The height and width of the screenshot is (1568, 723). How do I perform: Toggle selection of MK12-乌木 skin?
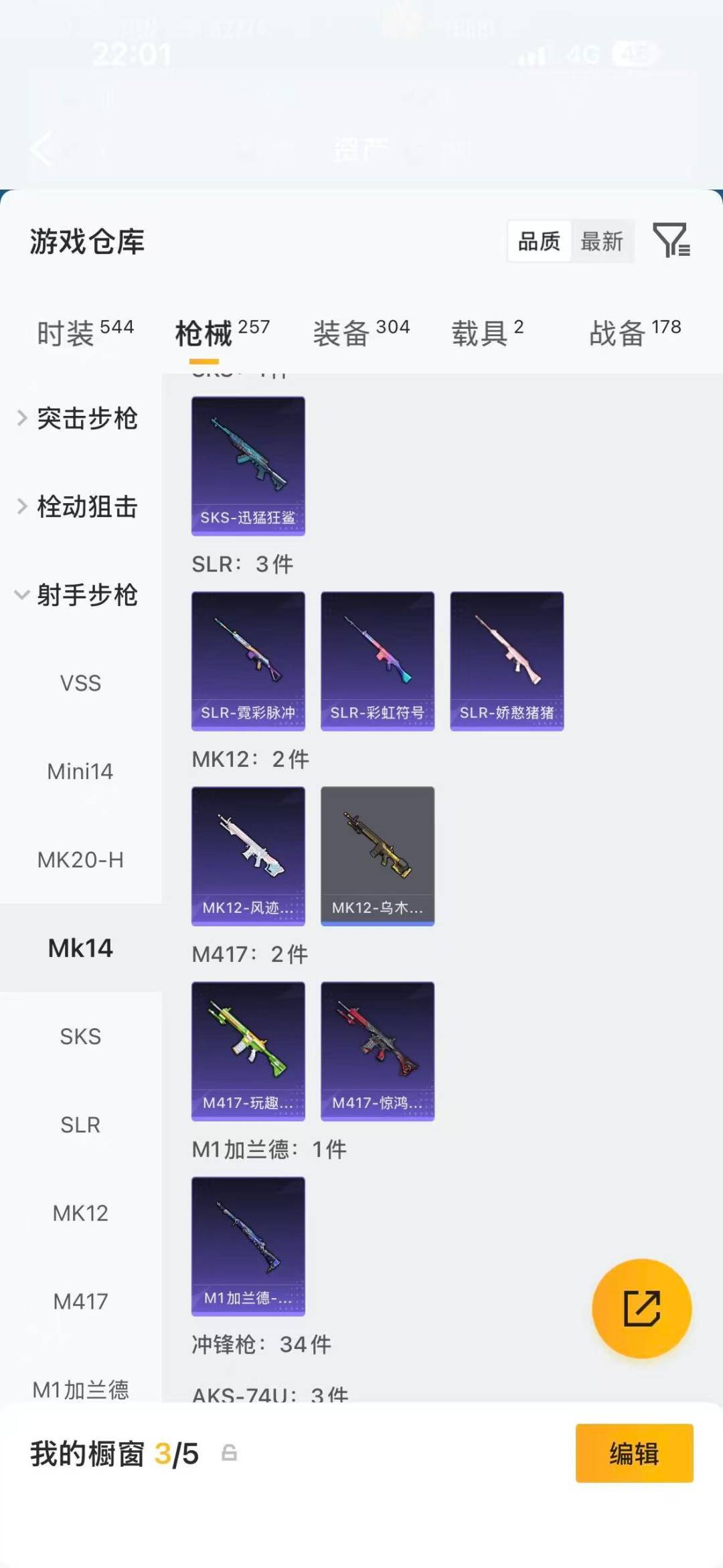377,855
